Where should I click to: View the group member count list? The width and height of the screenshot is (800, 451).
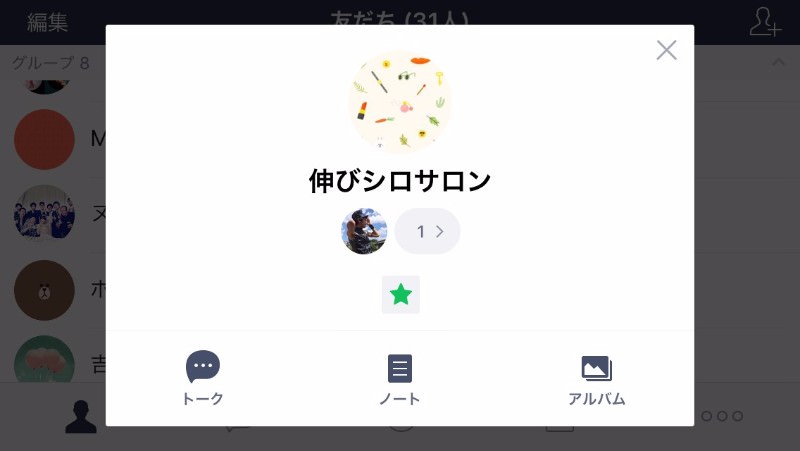pos(428,231)
